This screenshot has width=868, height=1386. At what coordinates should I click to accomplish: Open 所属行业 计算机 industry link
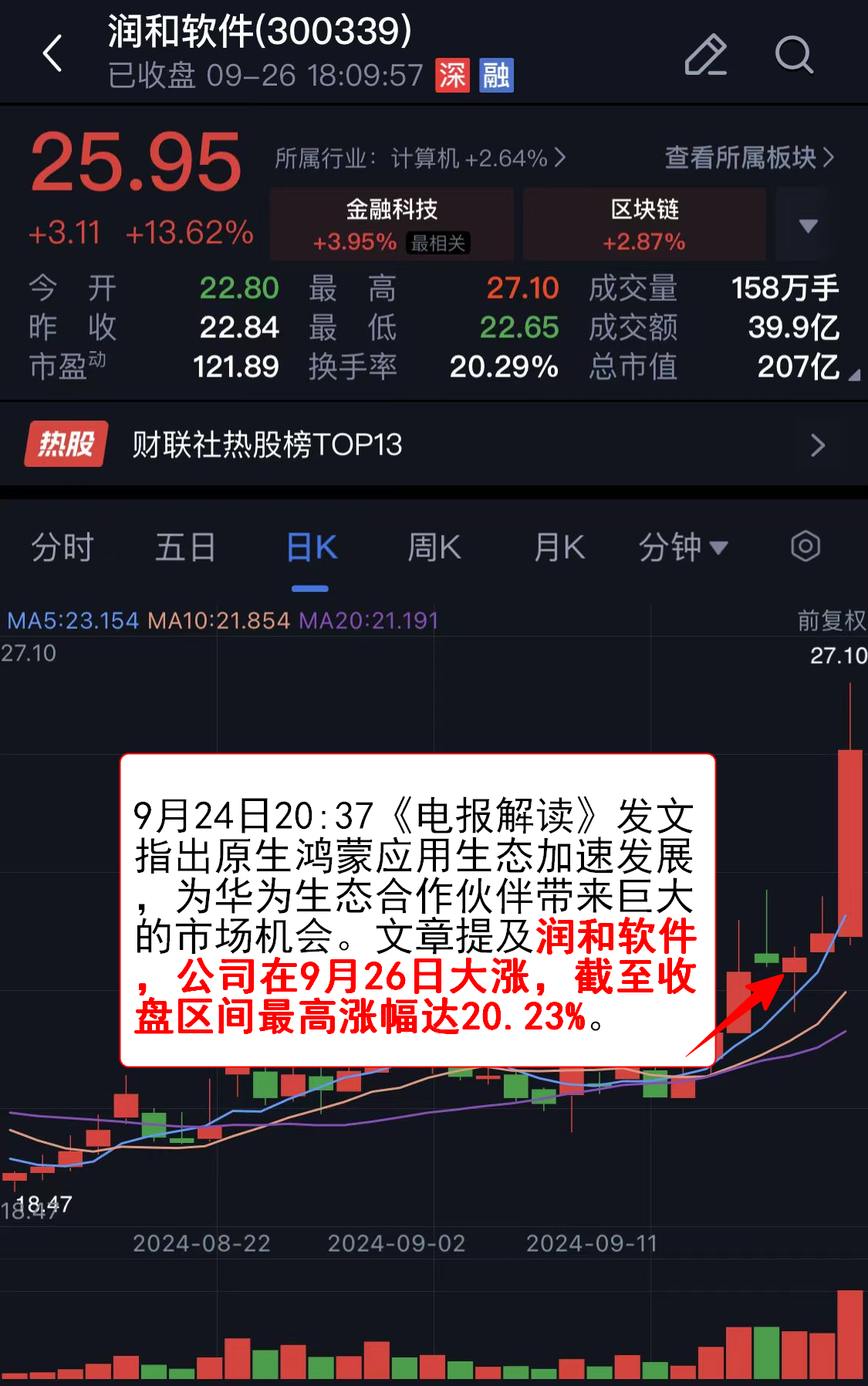[x=420, y=158]
